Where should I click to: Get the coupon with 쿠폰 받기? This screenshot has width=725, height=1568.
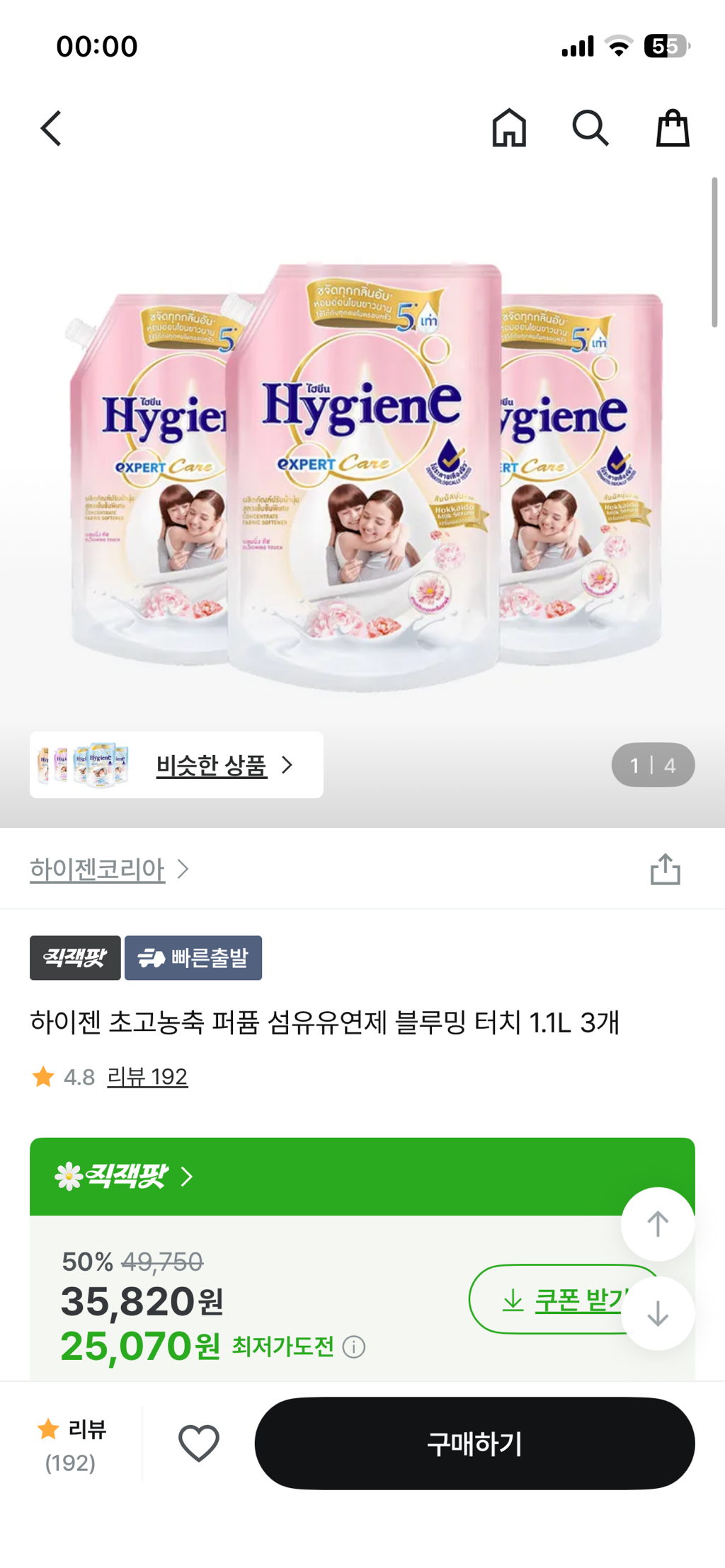tap(564, 1299)
